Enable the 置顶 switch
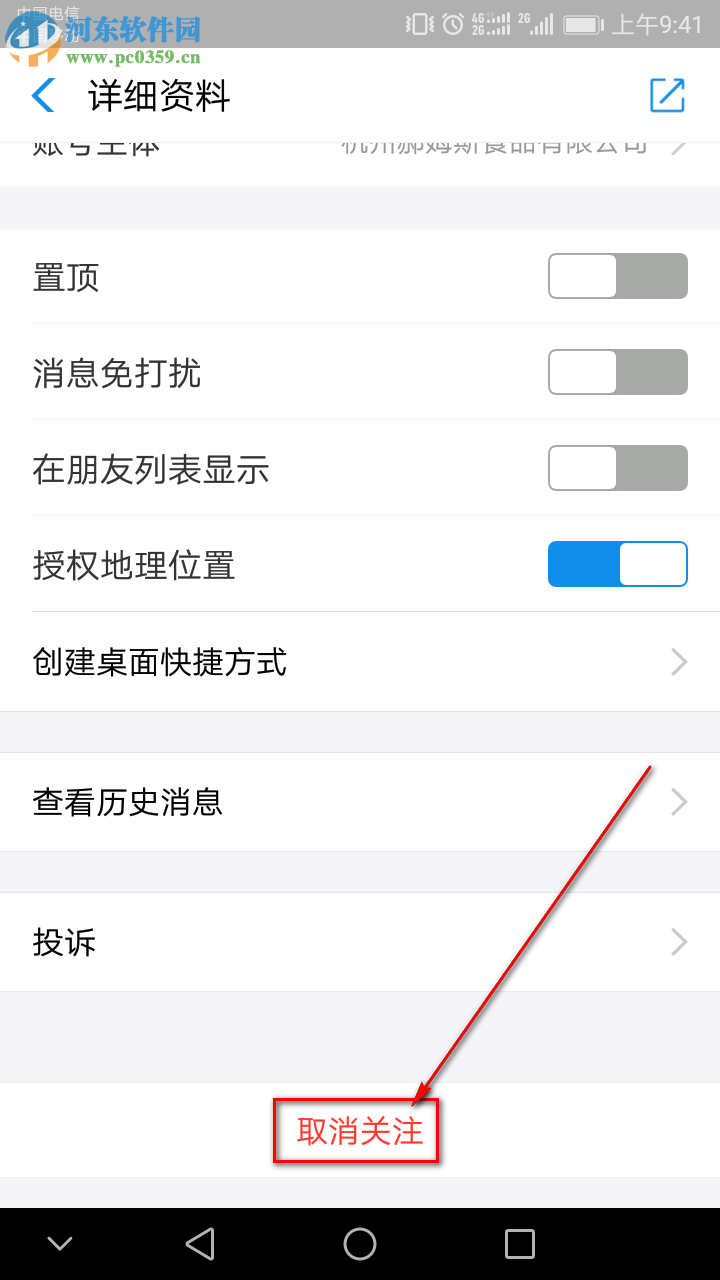720x1280 pixels. (x=617, y=276)
